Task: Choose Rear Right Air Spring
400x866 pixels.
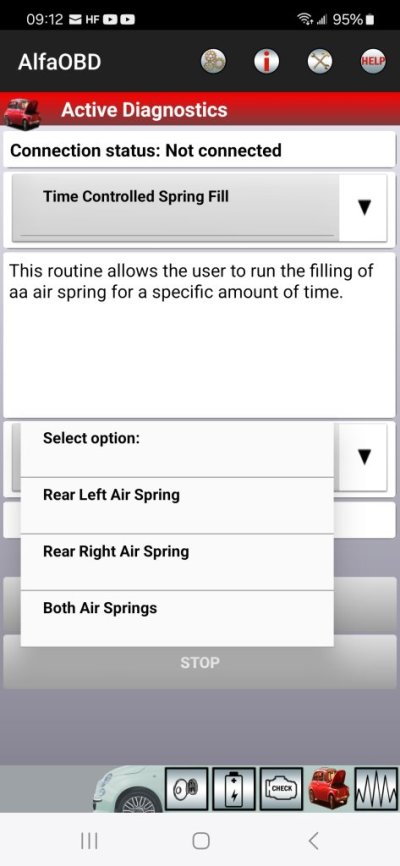Action: 177,562
